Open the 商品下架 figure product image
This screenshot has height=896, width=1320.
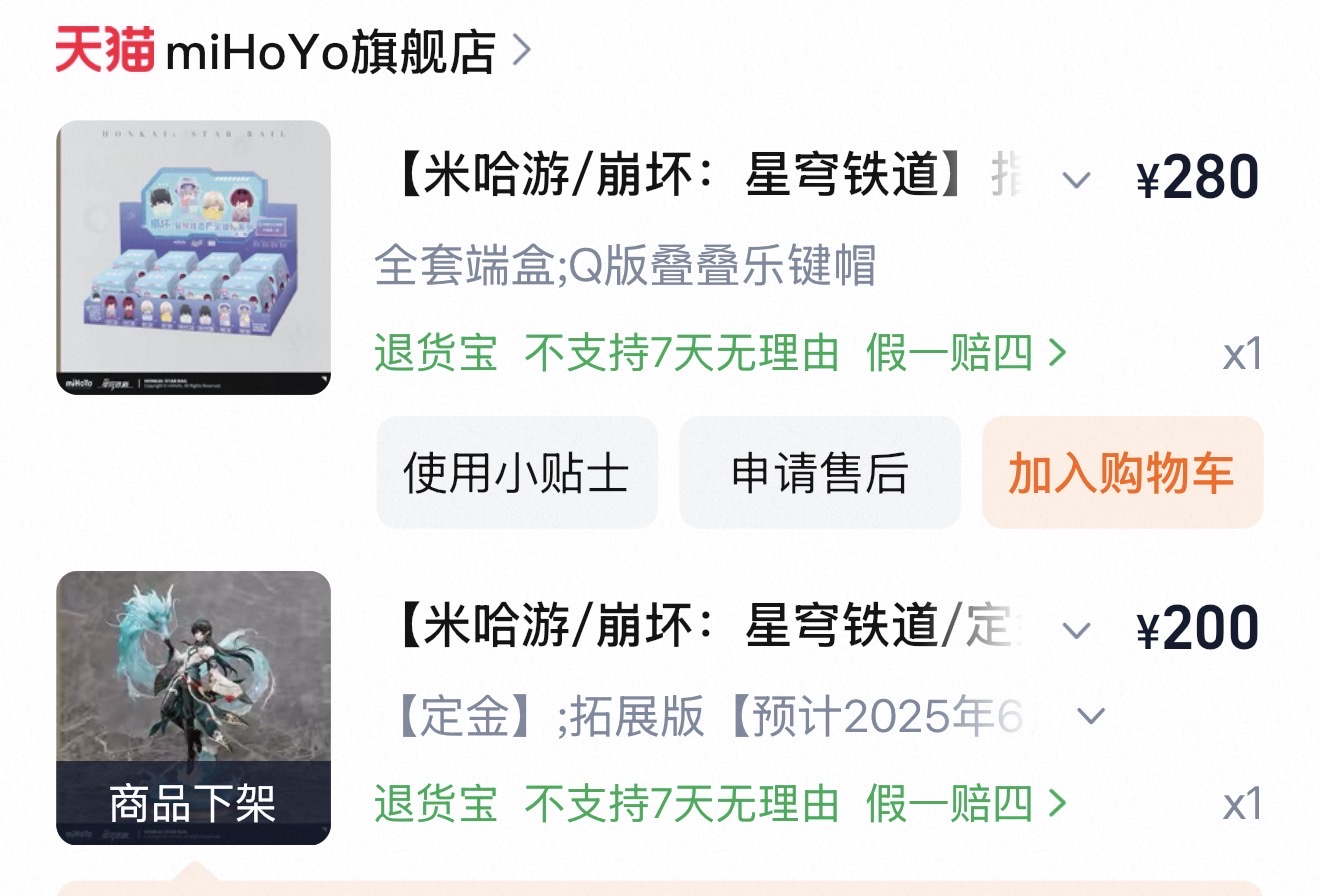(x=193, y=707)
